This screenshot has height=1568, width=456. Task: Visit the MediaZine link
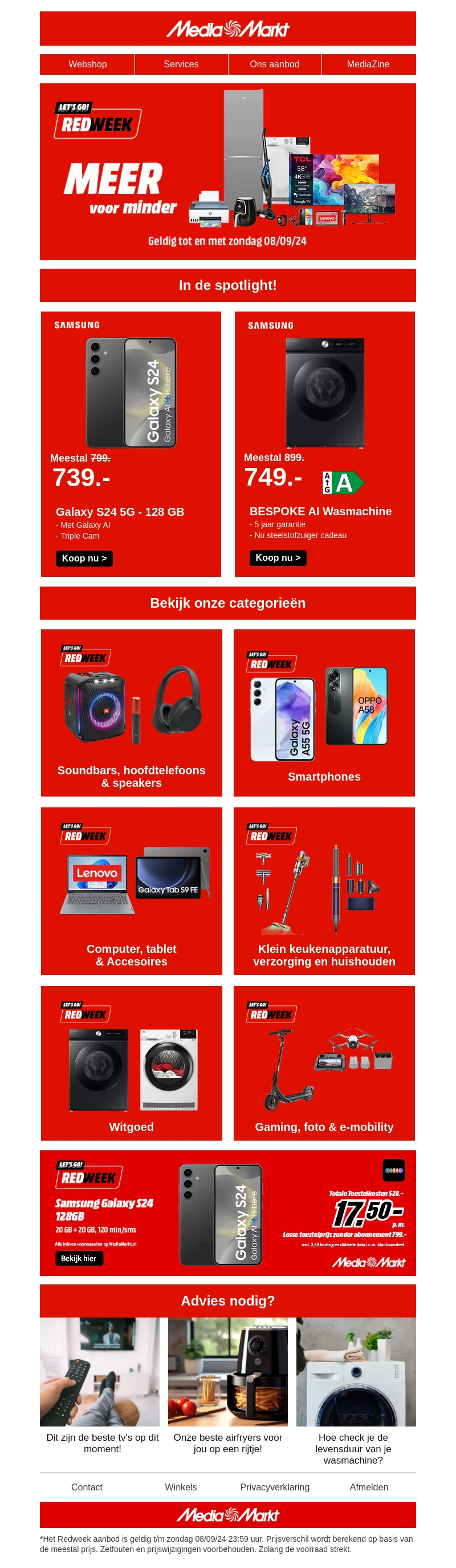pos(368,64)
